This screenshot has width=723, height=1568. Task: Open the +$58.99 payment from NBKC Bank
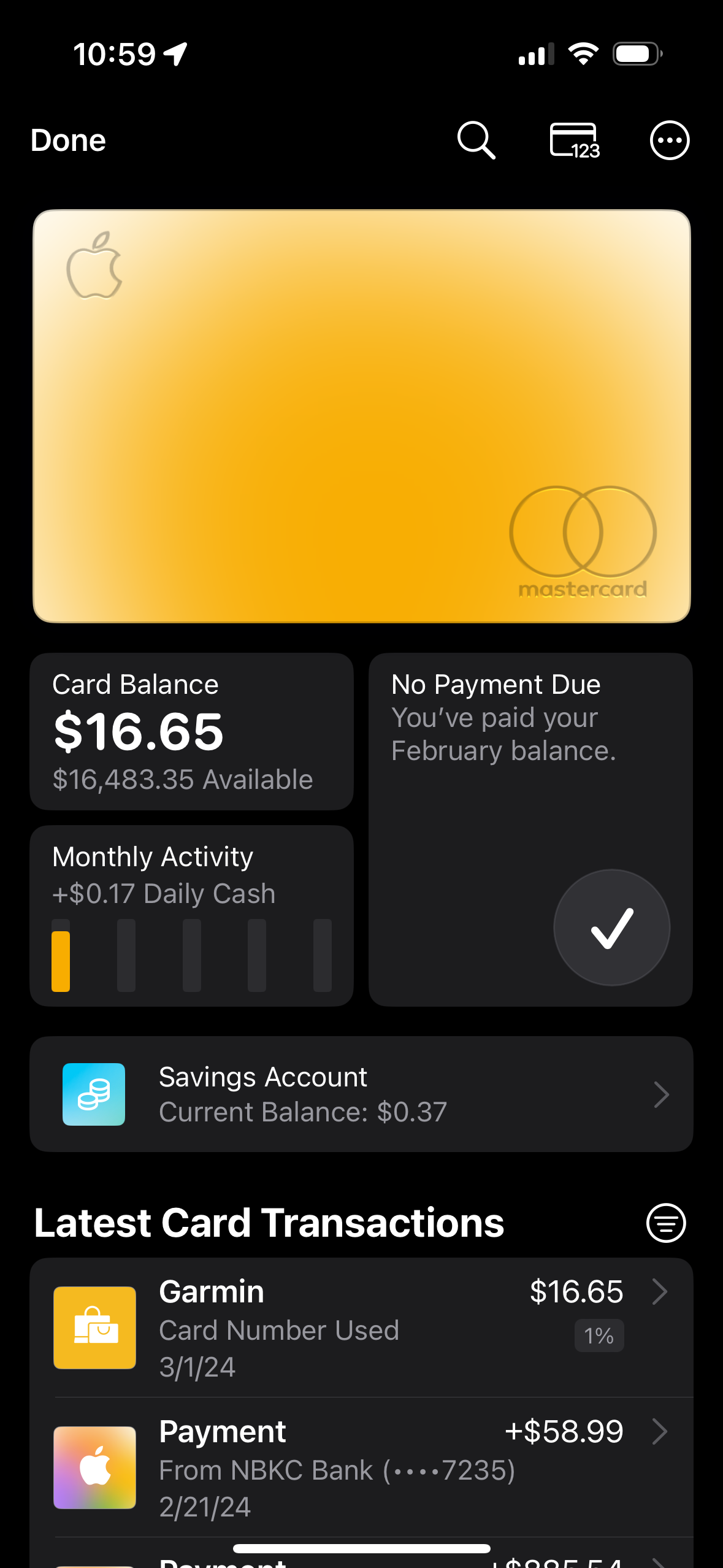coord(361,1467)
